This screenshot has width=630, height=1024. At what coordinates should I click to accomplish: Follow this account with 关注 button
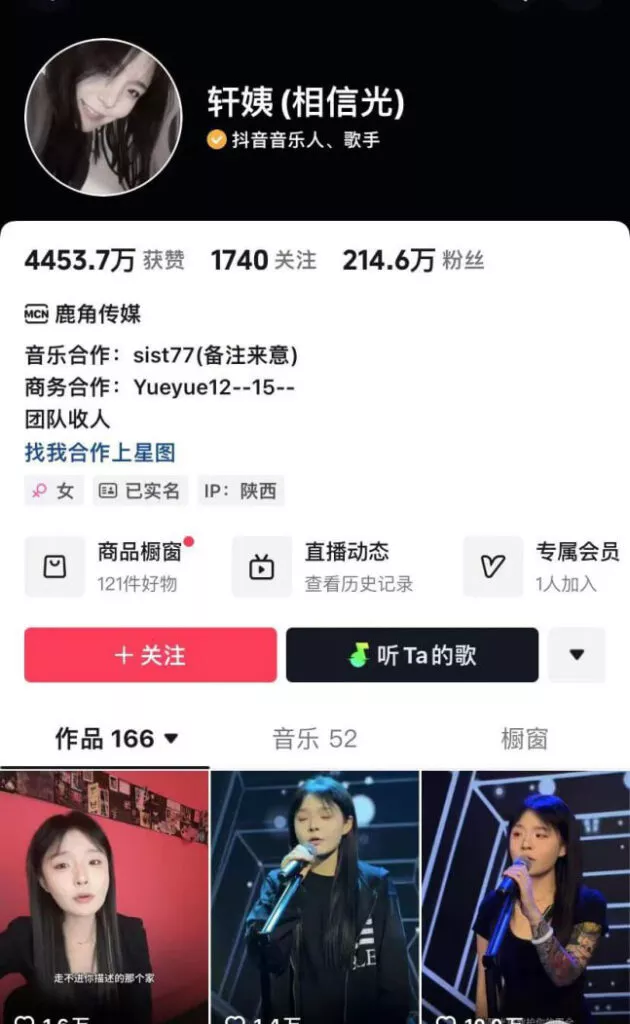pos(150,655)
